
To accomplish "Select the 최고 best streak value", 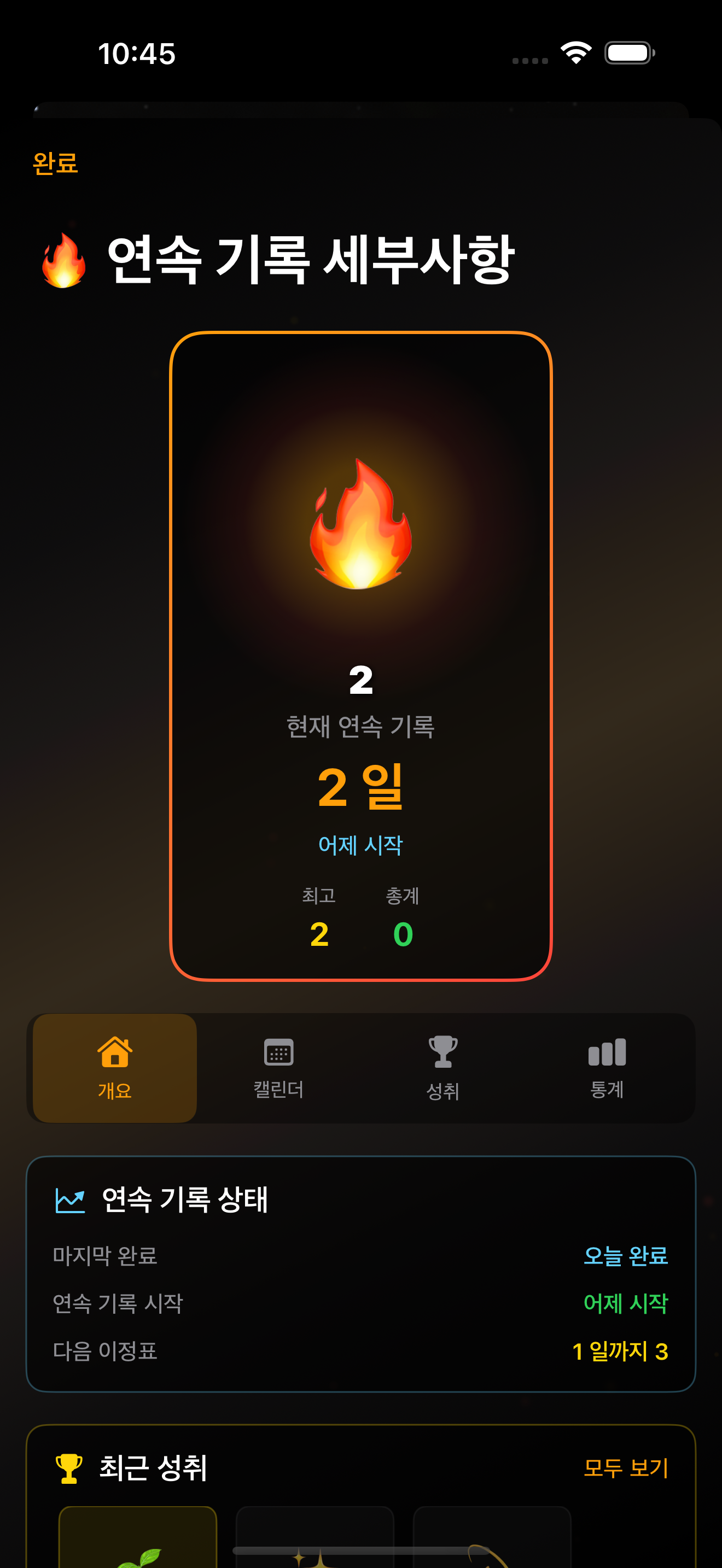I will 319,935.
